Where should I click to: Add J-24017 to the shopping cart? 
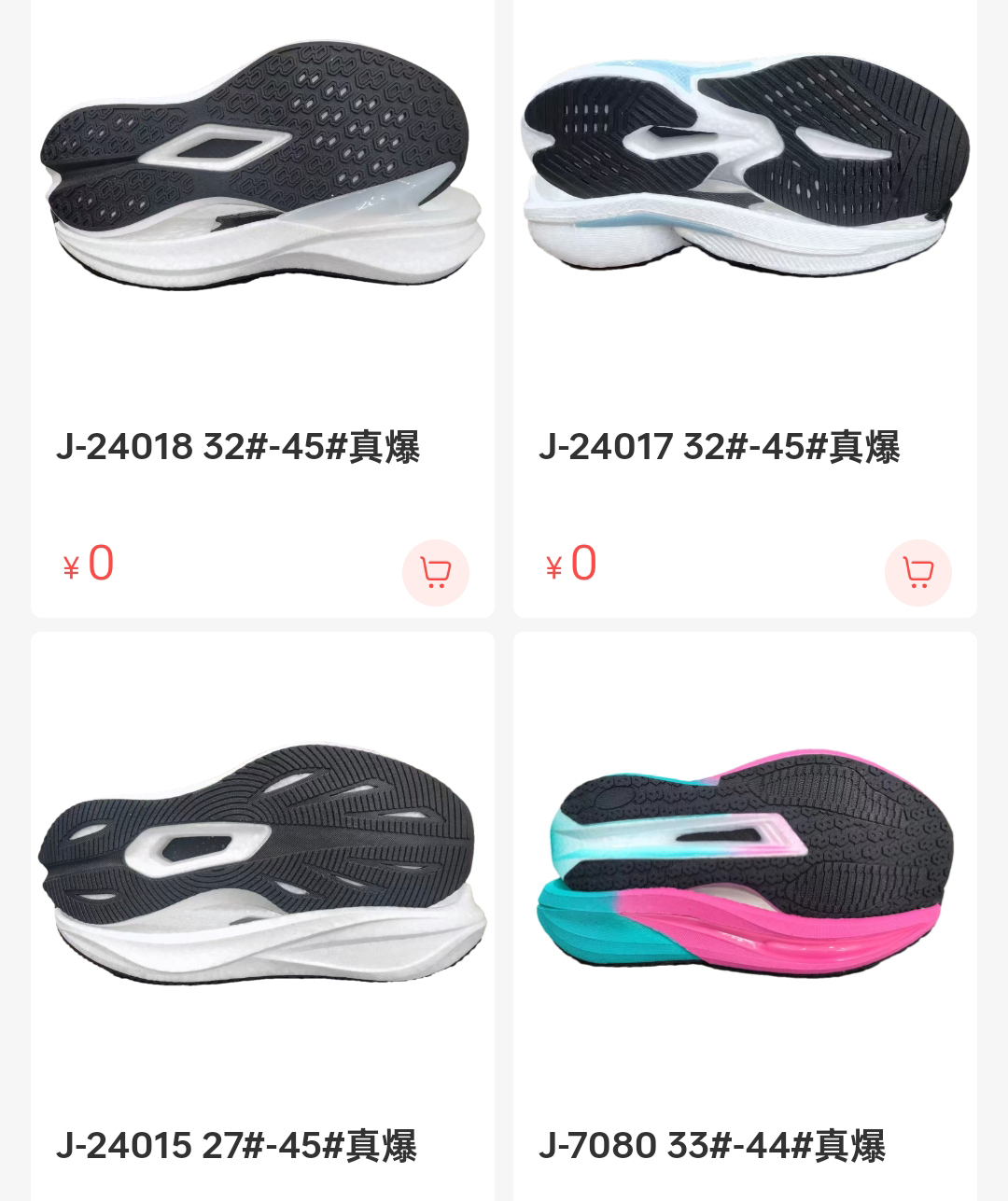[x=917, y=572]
